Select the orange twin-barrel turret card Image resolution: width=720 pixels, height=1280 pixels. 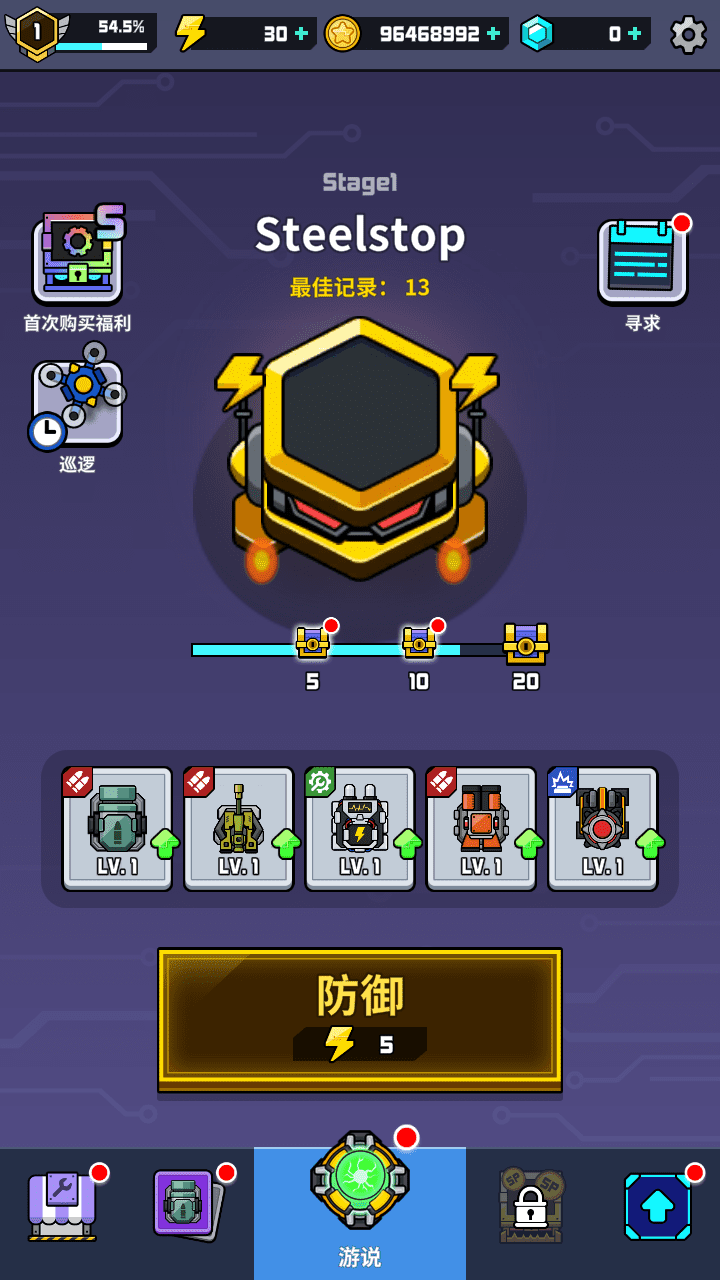click(x=481, y=828)
